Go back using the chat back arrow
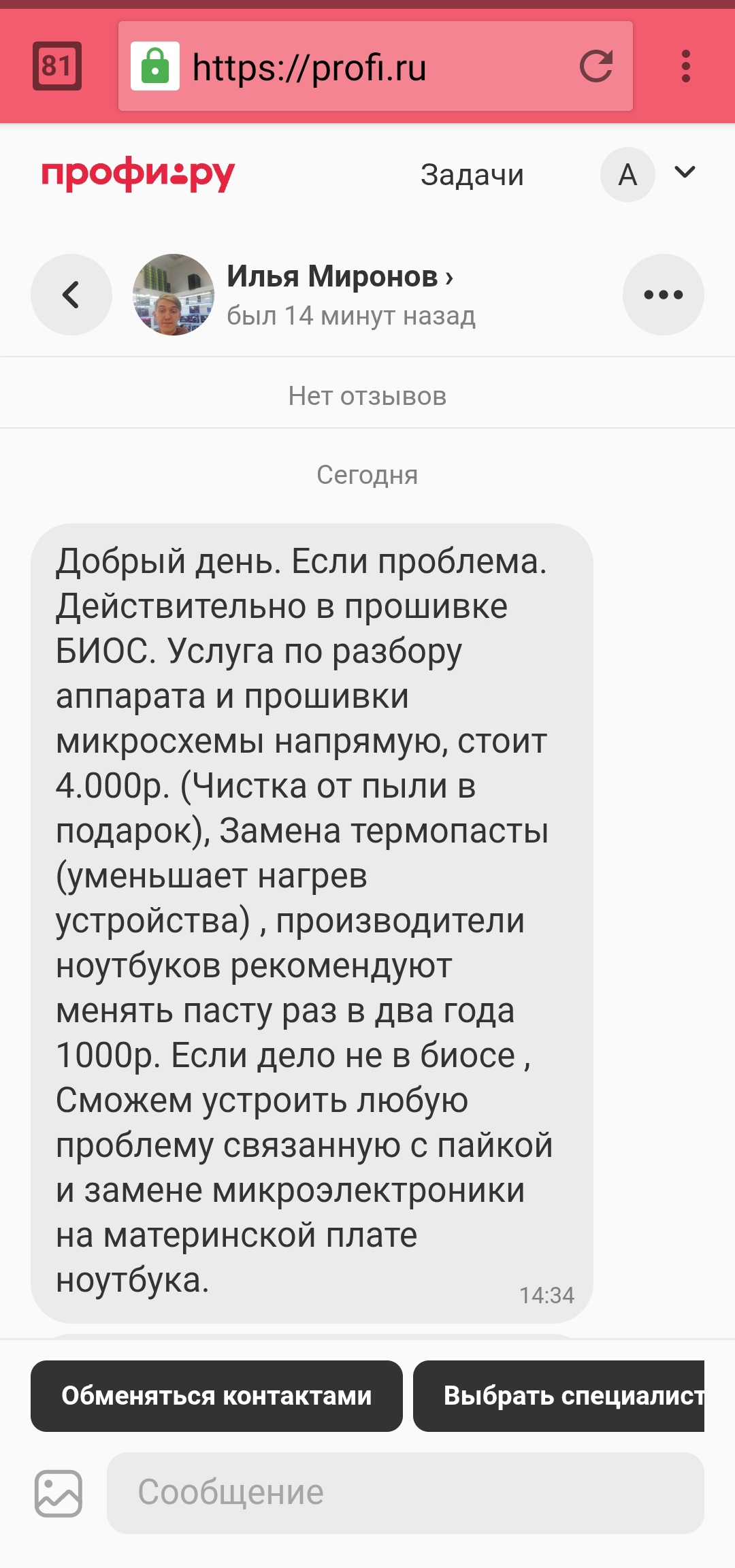Viewport: 735px width, 1568px height. pyautogui.click(x=71, y=295)
